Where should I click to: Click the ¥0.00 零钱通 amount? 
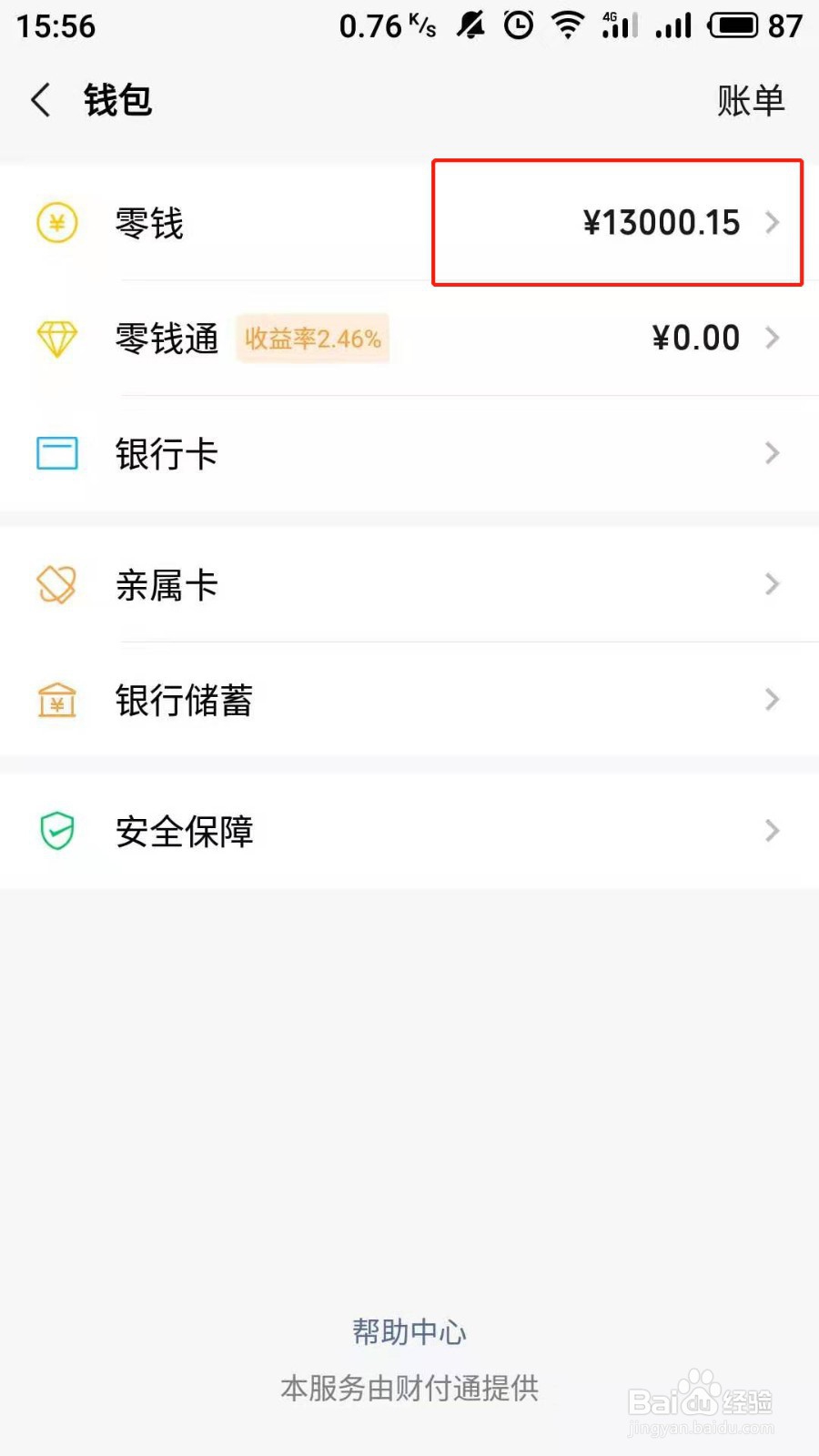[694, 338]
